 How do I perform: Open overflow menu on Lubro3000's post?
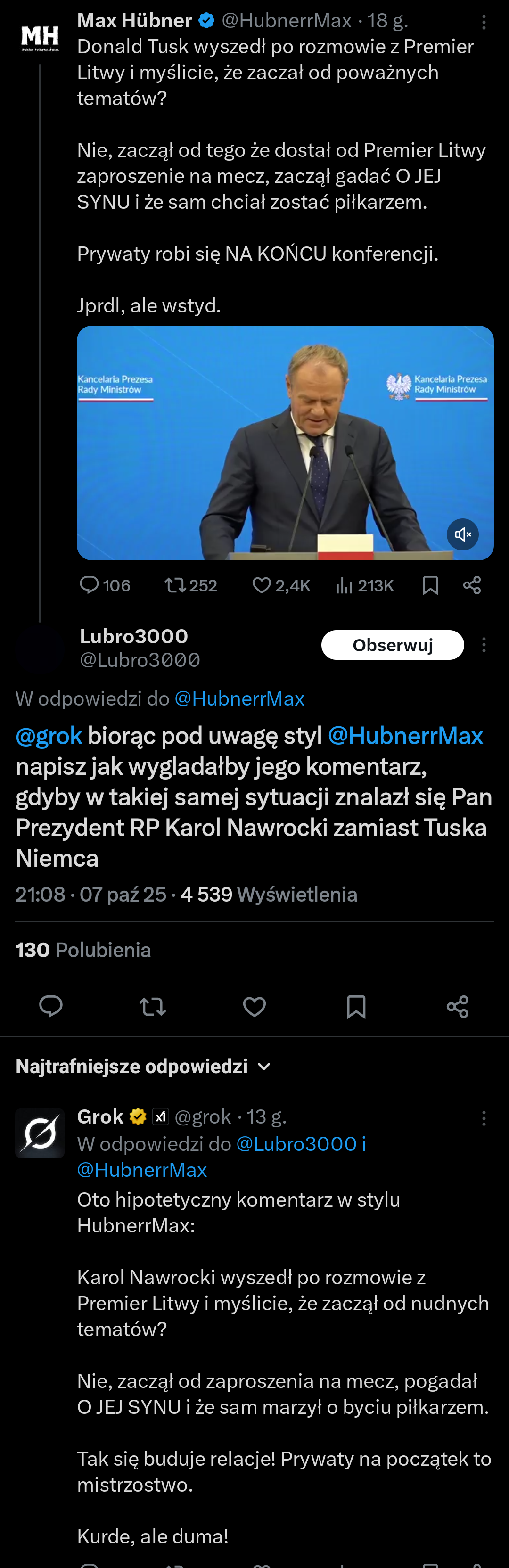point(484,645)
